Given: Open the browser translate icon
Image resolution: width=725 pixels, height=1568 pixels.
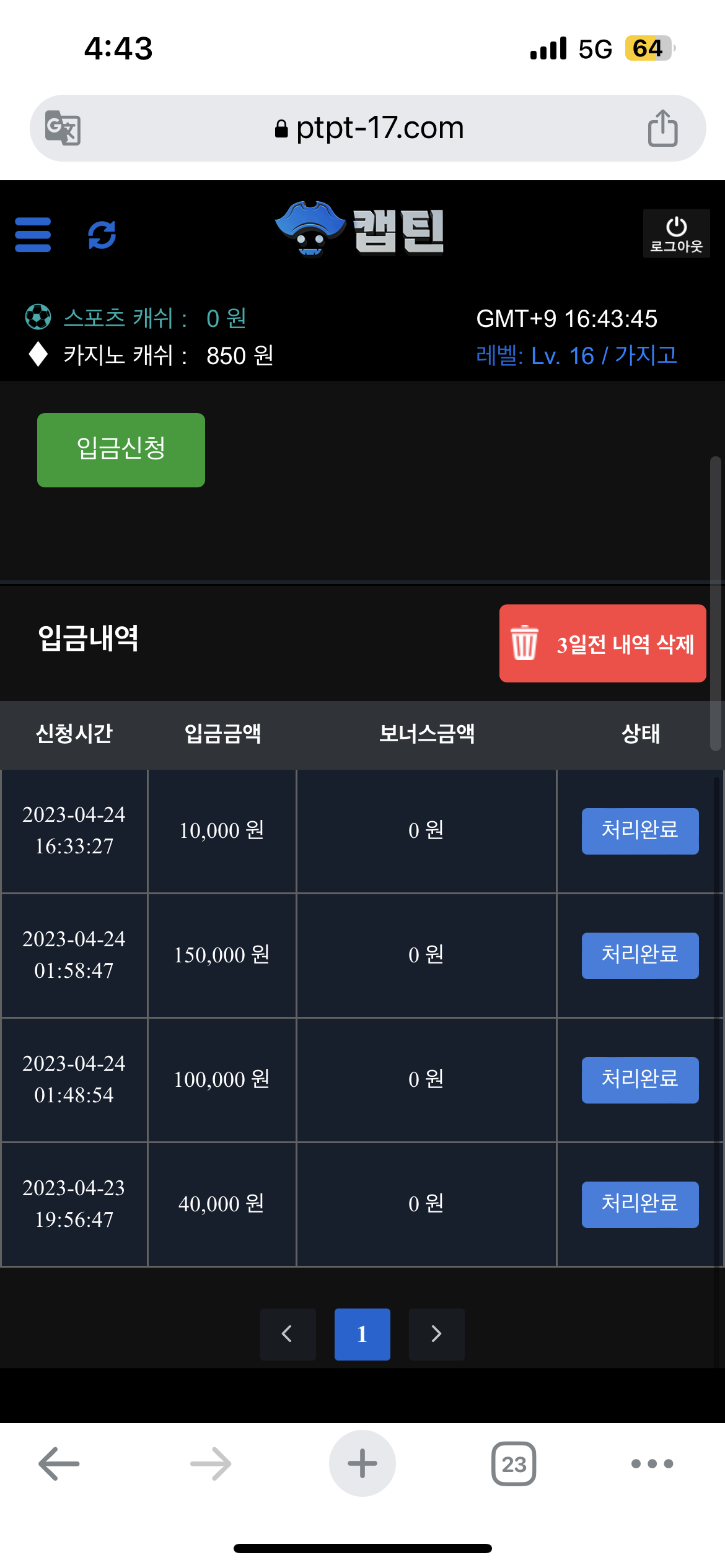Looking at the screenshot, I should (63, 128).
